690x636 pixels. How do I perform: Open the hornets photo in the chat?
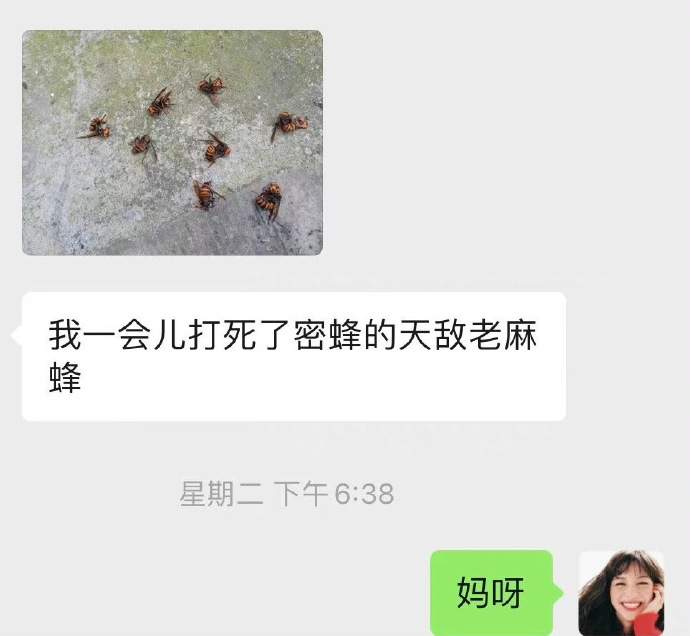click(172, 142)
